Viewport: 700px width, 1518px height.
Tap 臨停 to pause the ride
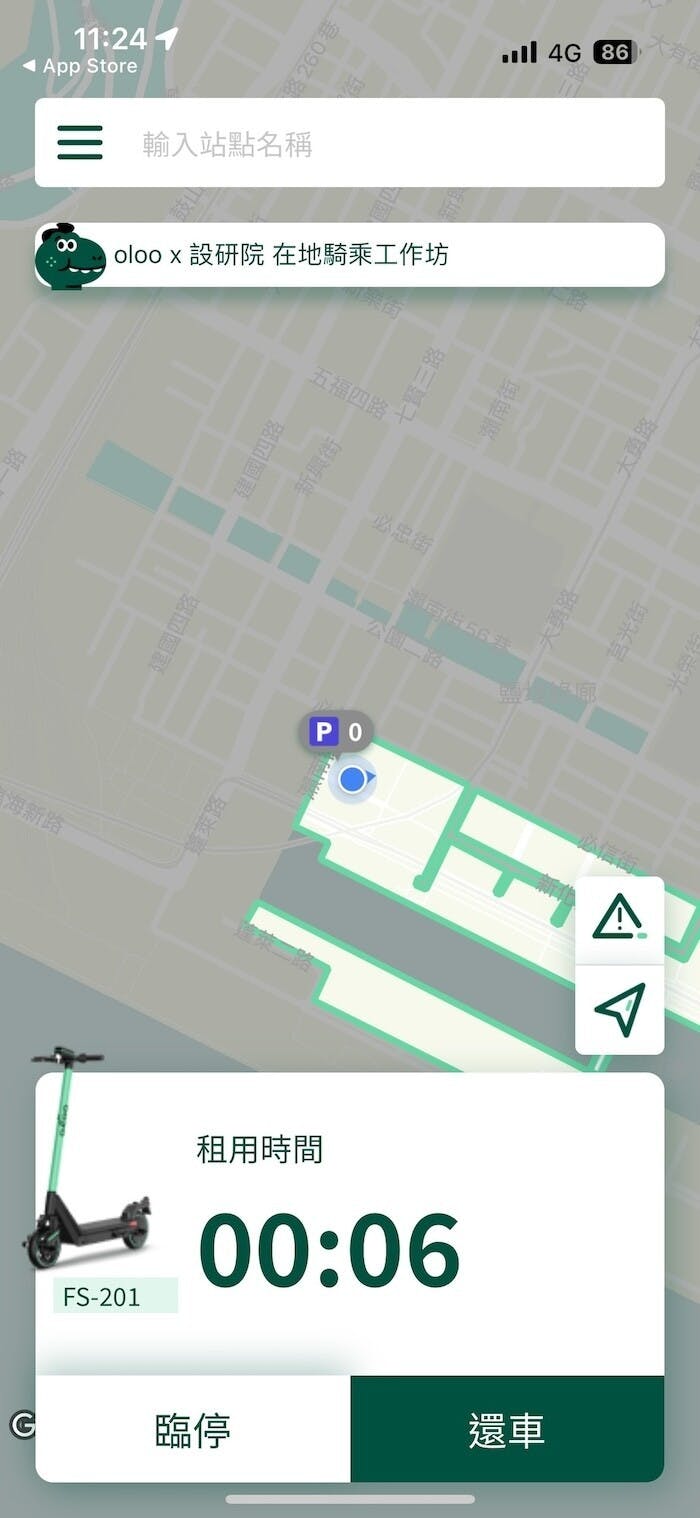pos(193,1430)
